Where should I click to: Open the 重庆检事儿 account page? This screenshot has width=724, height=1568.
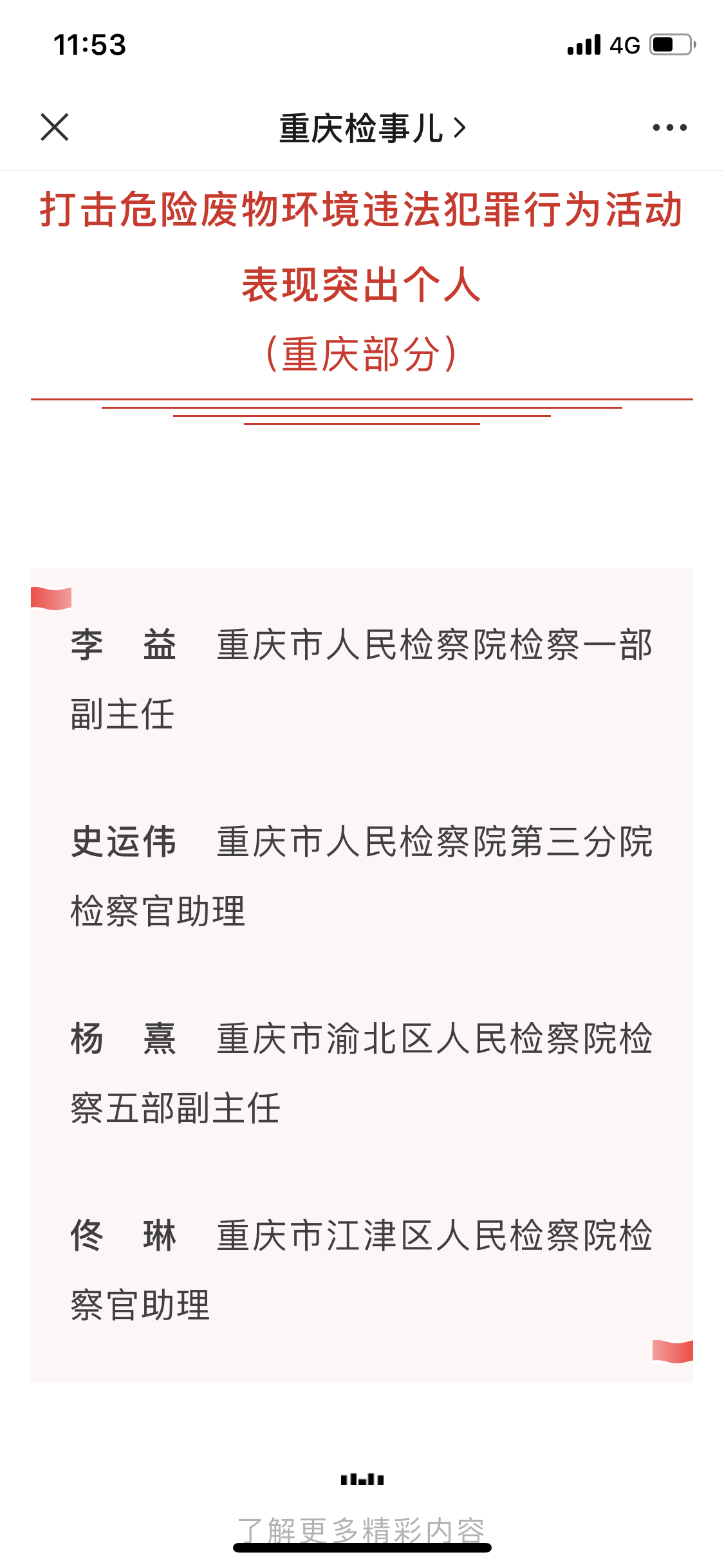coord(371,128)
